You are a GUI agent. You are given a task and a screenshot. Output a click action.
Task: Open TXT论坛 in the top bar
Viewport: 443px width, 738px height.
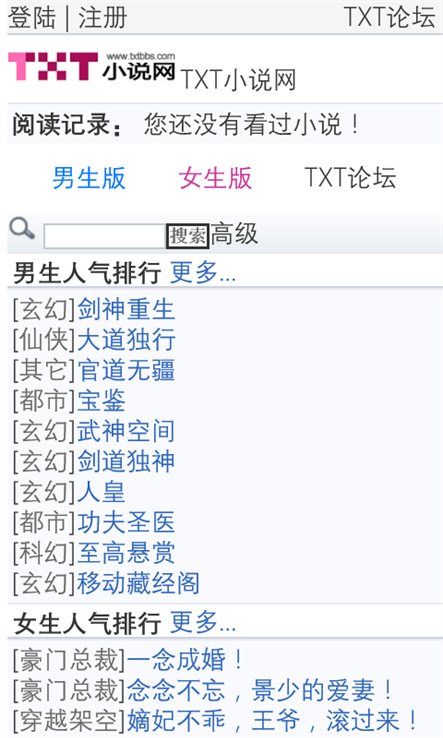tap(389, 17)
